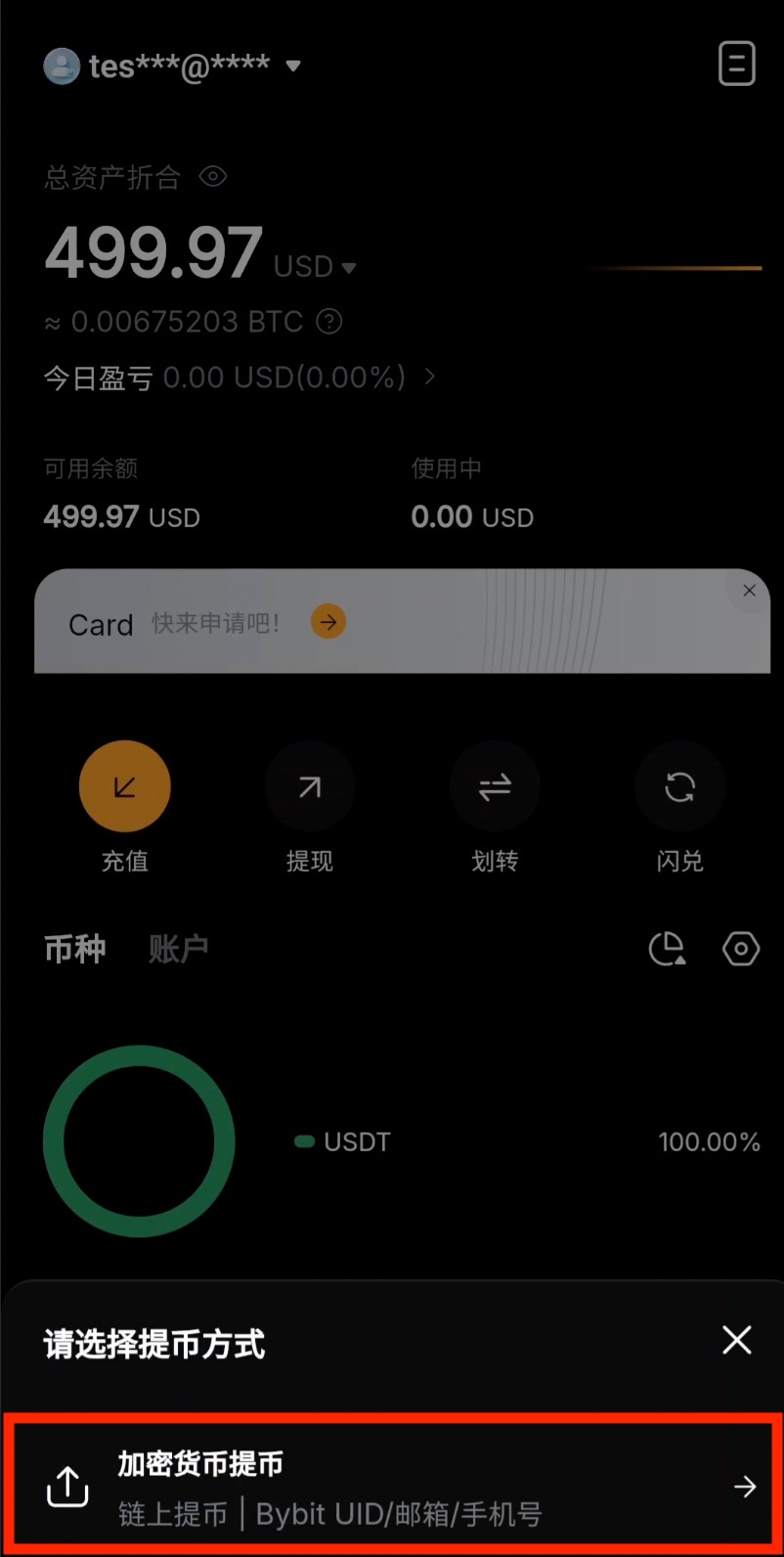
Task: Tap the upload icon beside 加密货币提币
Action: tap(66, 1486)
